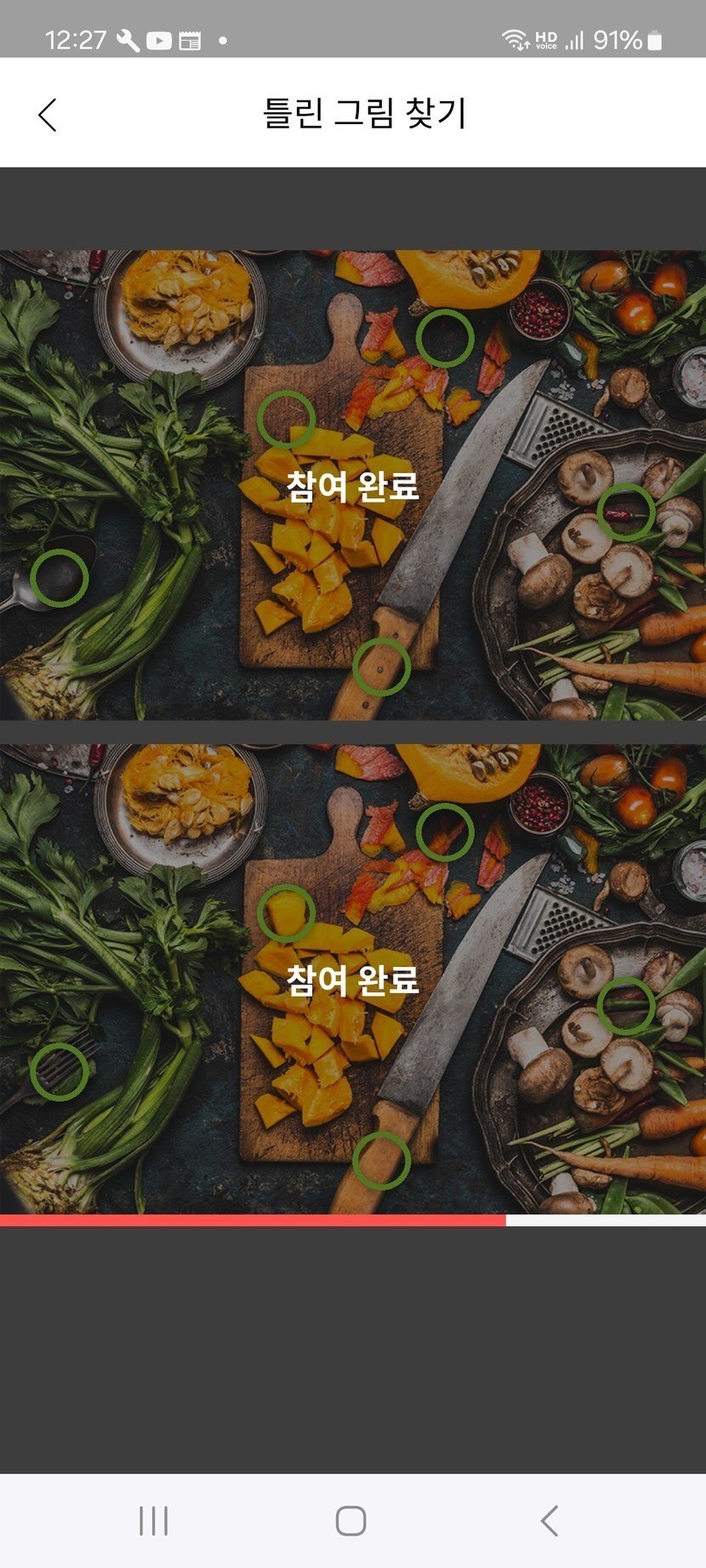Viewport: 706px width, 1568px height.
Task: Tap the system back button
Action: (549, 1520)
